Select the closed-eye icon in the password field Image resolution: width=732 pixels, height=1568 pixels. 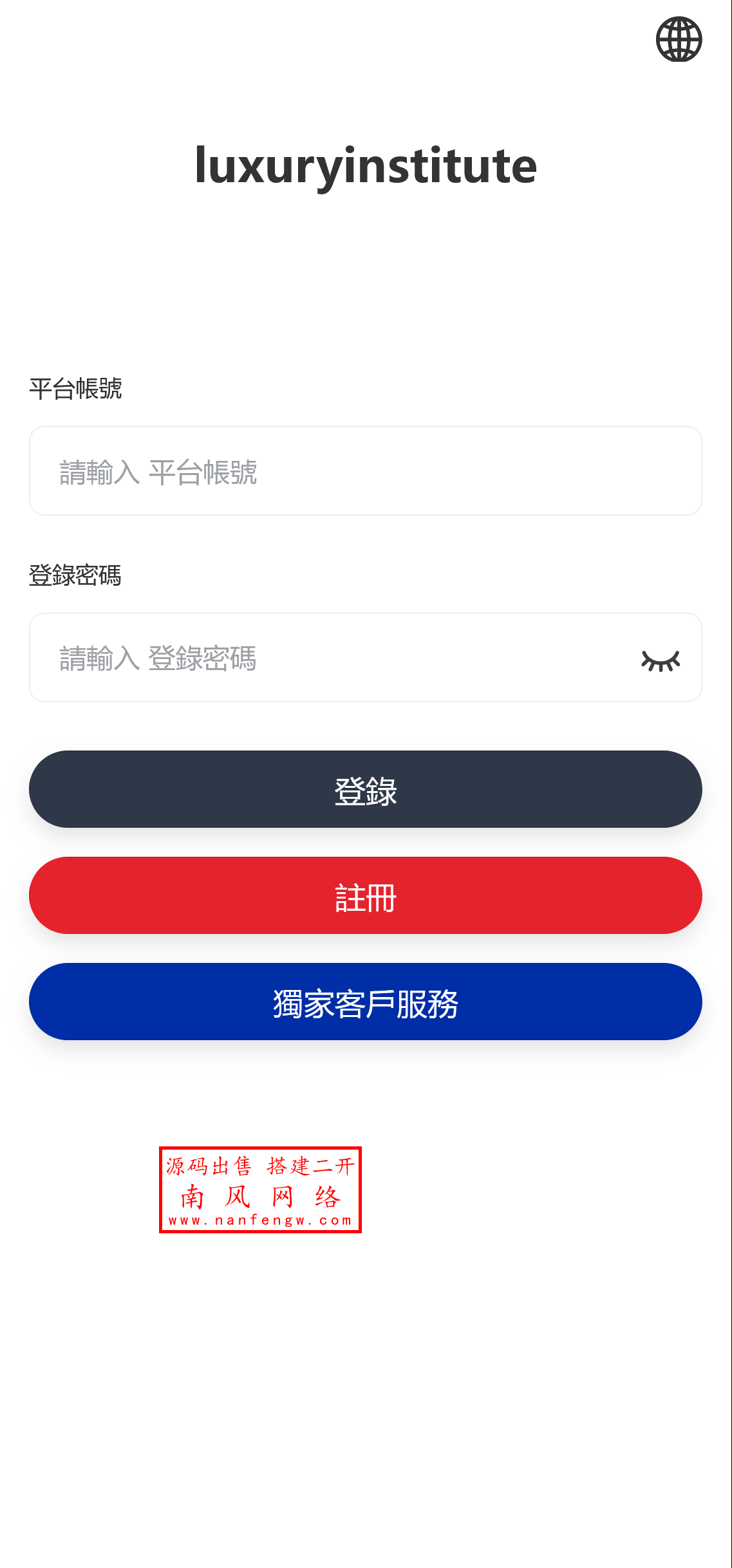click(660, 658)
